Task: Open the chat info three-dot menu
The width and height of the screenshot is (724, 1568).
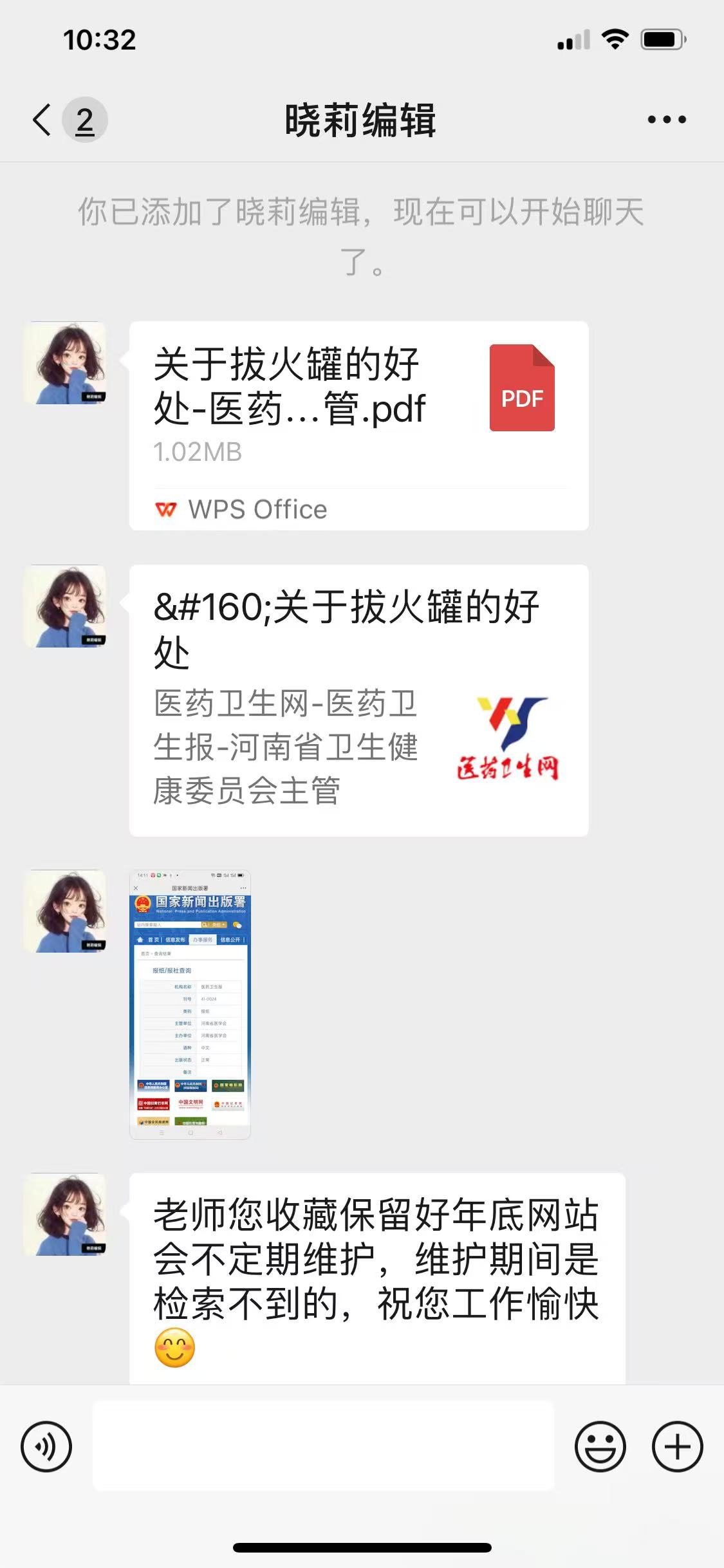Action: pos(667,120)
